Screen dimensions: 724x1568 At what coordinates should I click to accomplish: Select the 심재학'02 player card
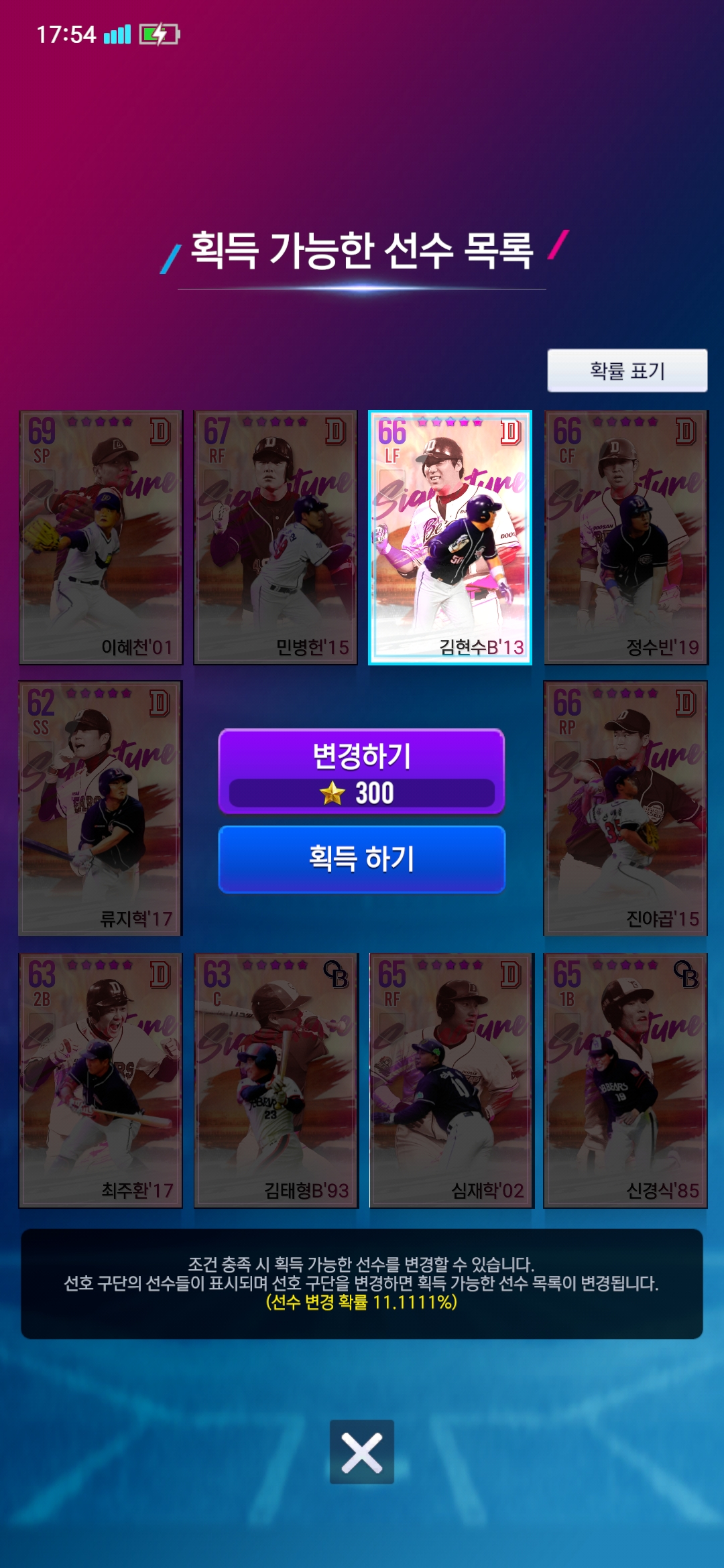(450, 1080)
